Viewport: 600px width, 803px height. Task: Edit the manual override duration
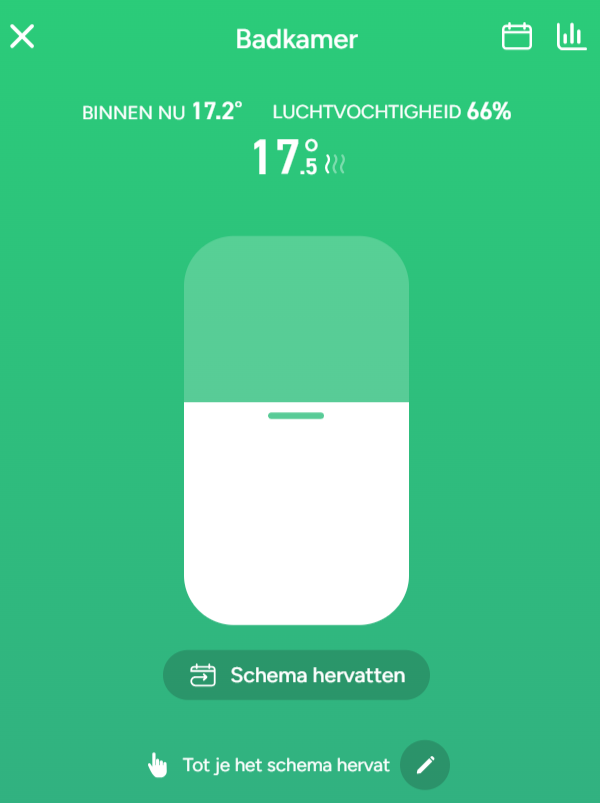click(425, 766)
